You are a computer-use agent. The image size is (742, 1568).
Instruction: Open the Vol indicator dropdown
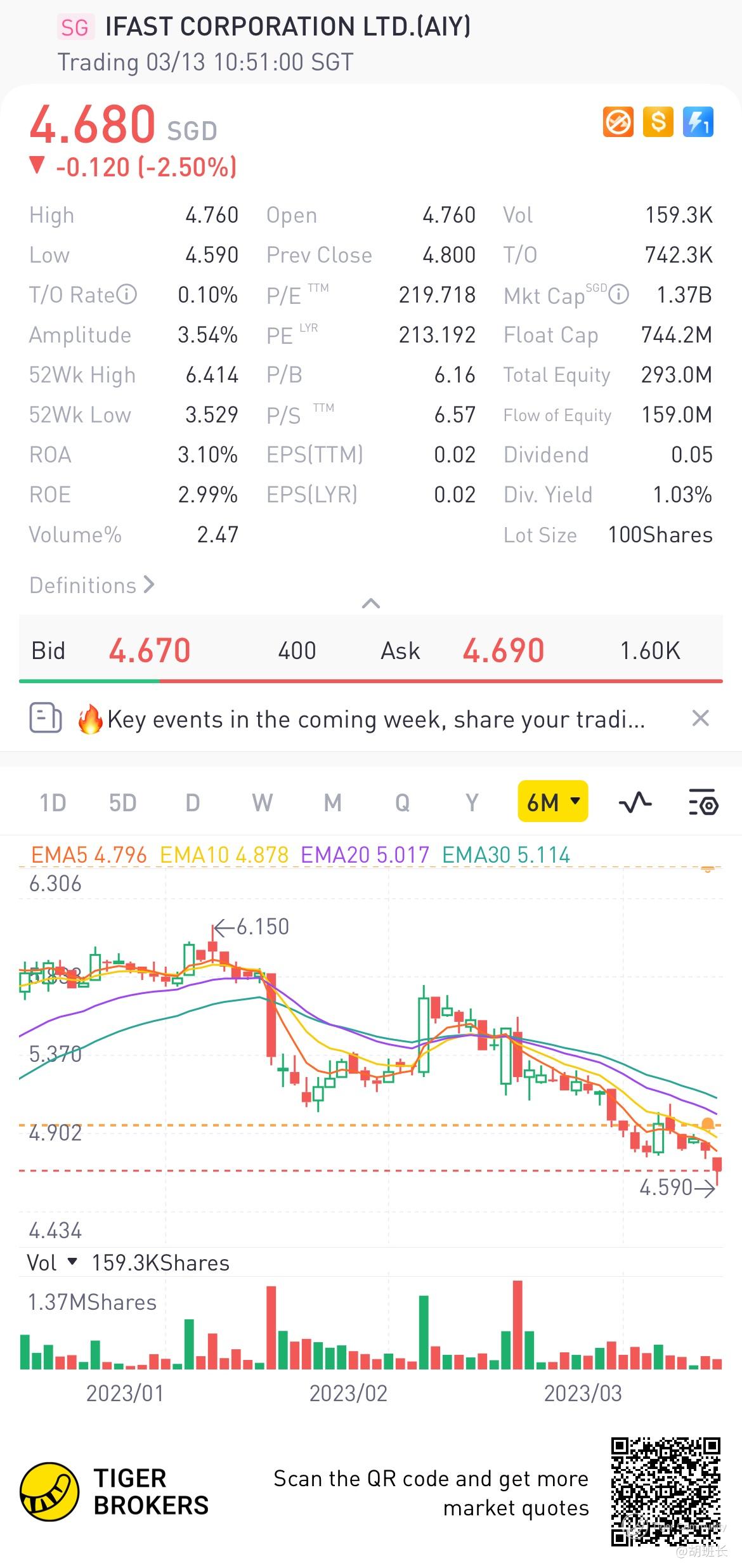click(x=52, y=1263)
